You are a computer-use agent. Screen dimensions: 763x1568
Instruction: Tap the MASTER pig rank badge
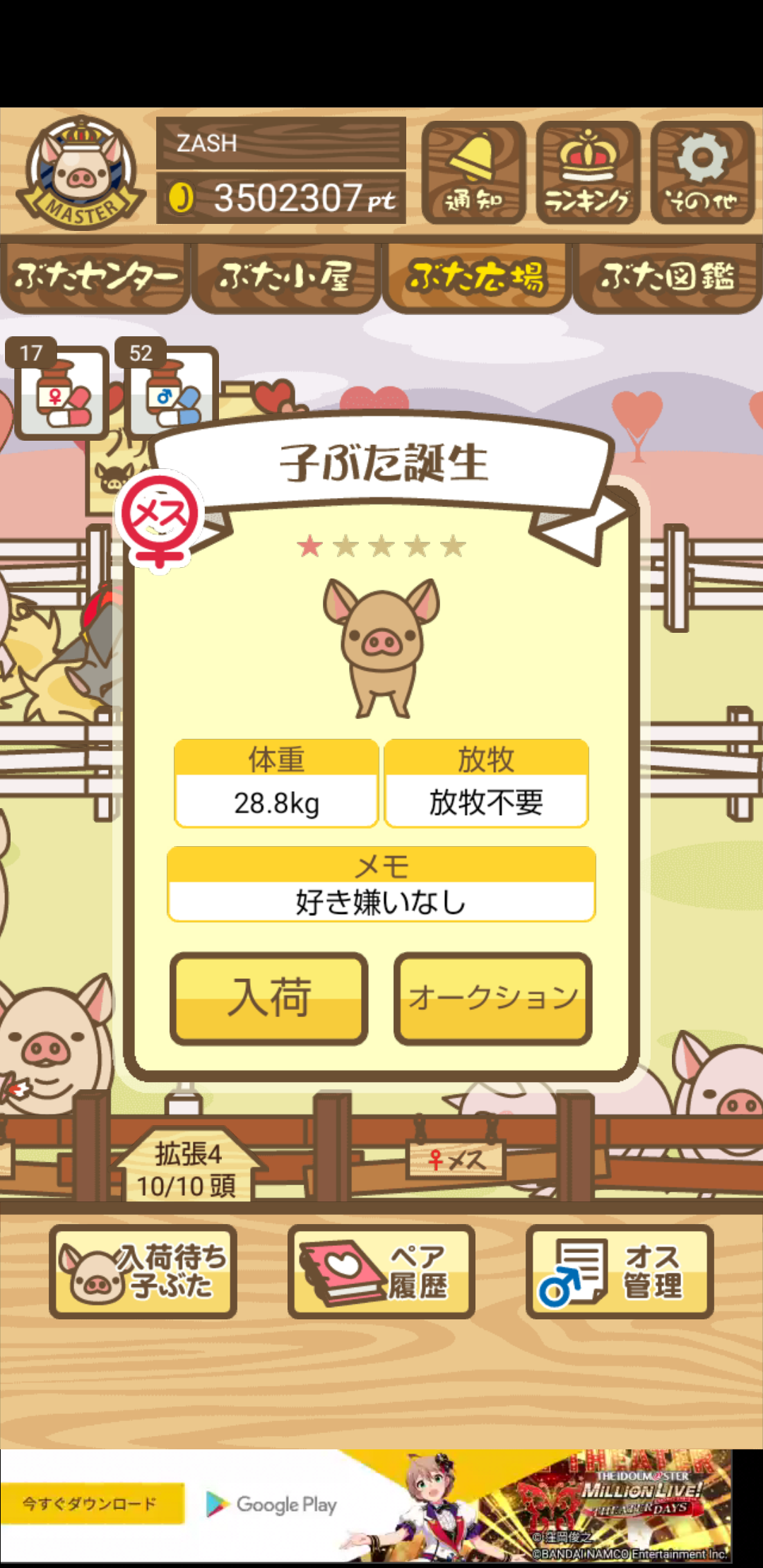point(81,173)
